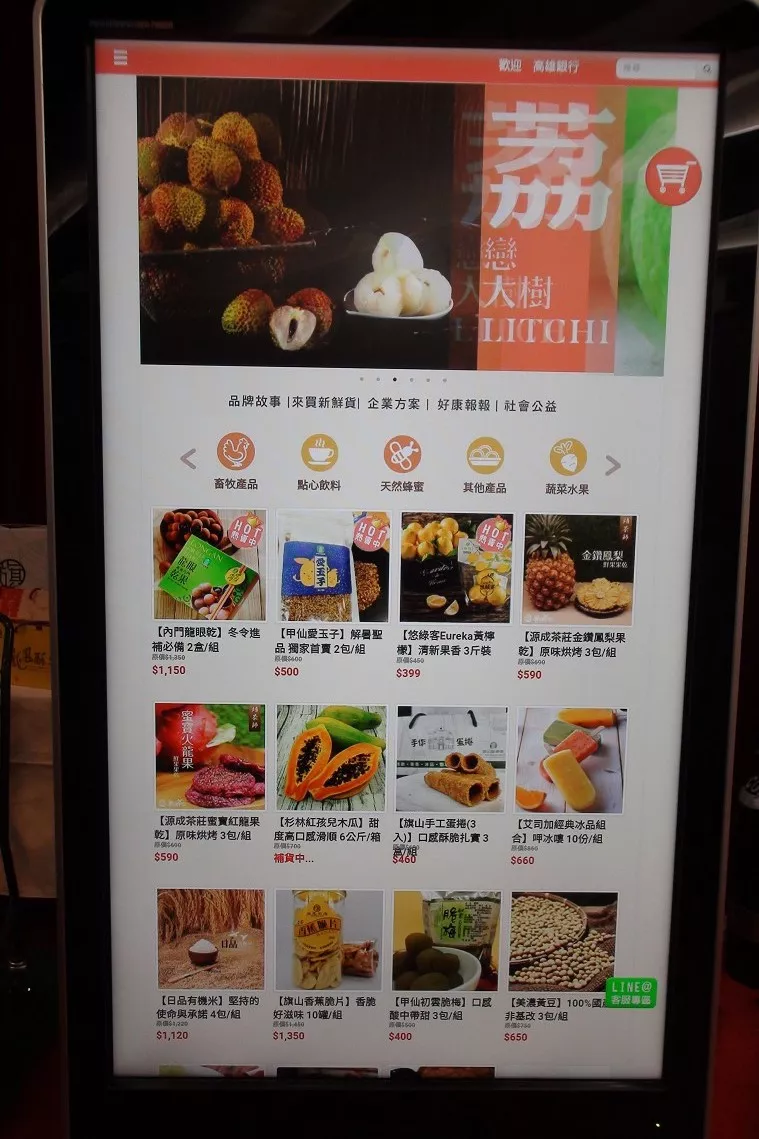Open the hamburger menu
The height and width of the screenshot is (1139, 759).
click(120, 58)
